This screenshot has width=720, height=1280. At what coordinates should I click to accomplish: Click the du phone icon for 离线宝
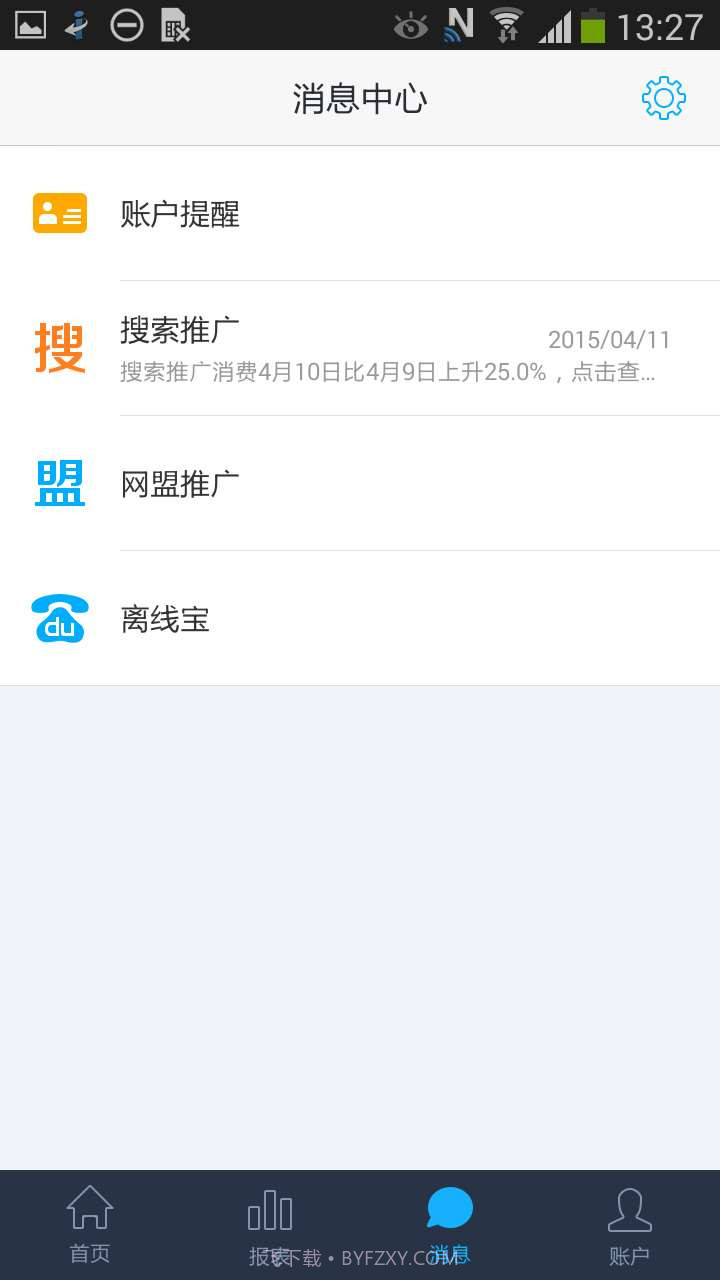59,618
